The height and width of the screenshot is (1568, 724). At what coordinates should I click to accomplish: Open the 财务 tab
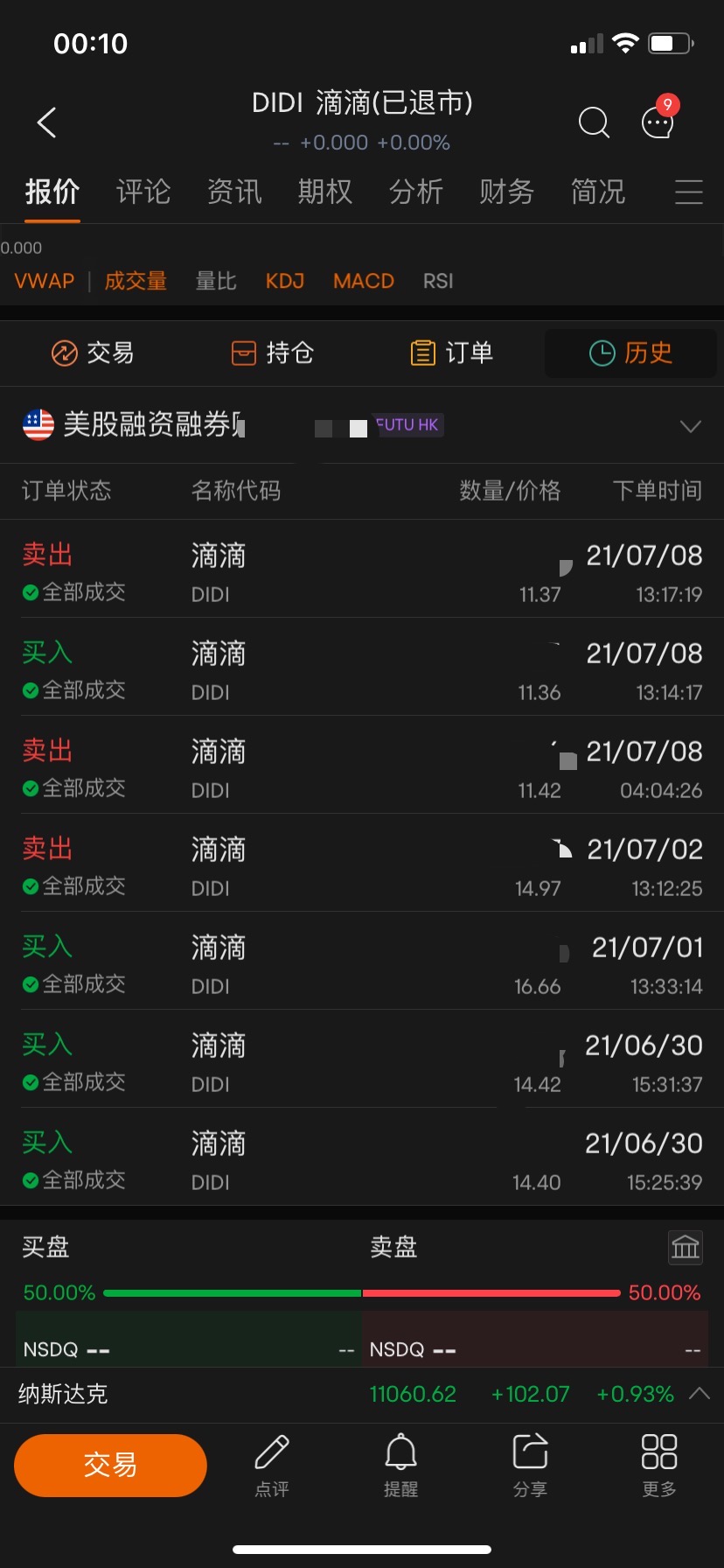pos(507,192)
